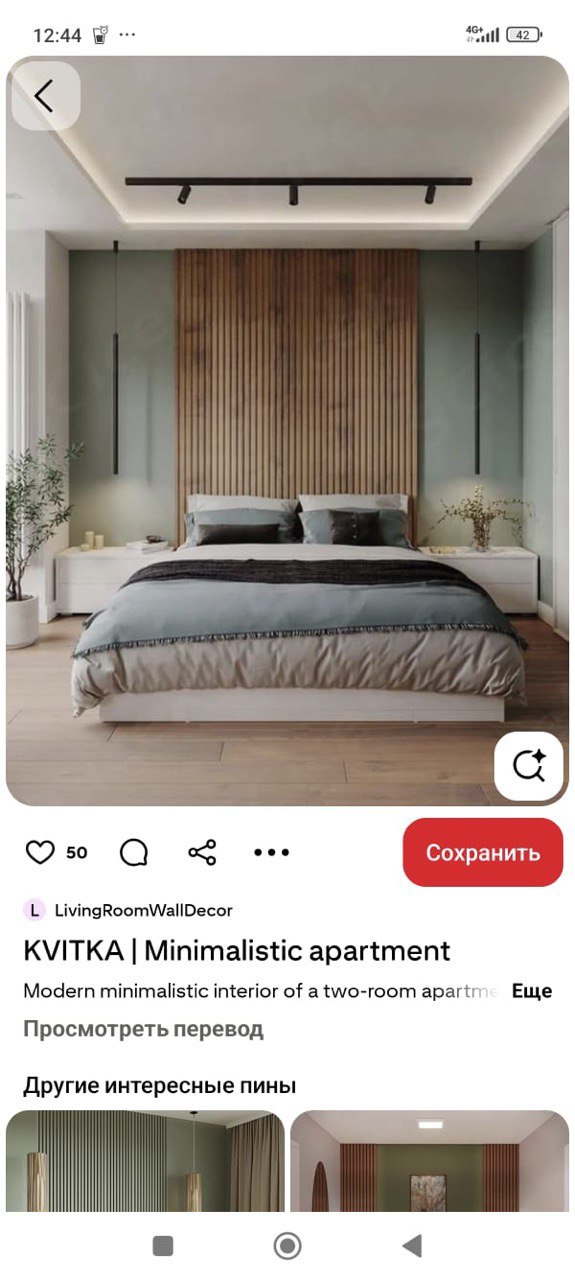Open the related pin with orange wood panels
575x1280 pixels.
tap(430, 1161)
